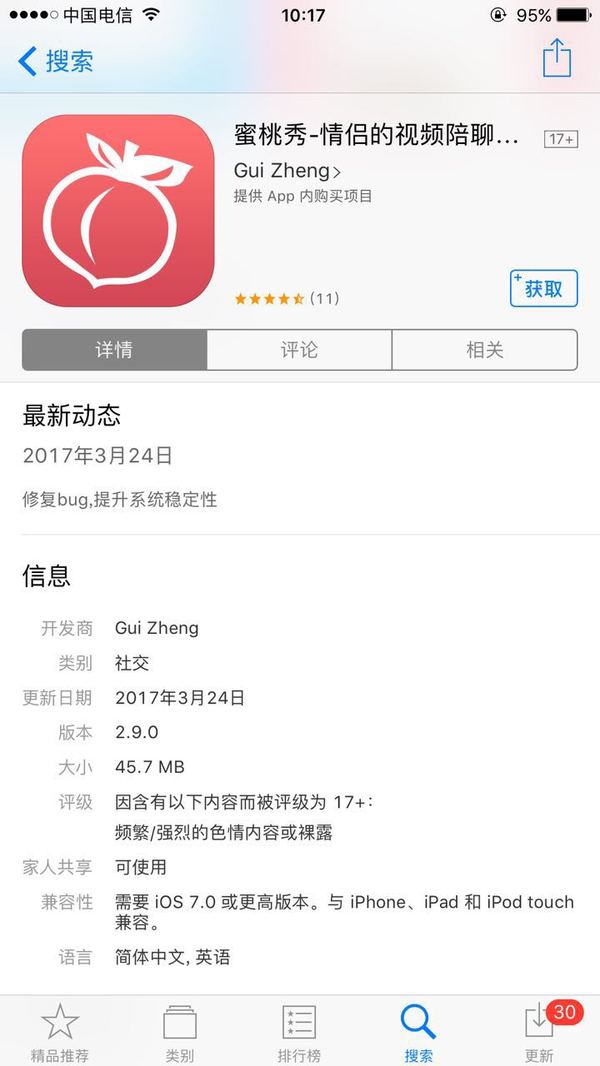Go back to 搜索 results
The image size is (600, 1066).
coord(56,61)
